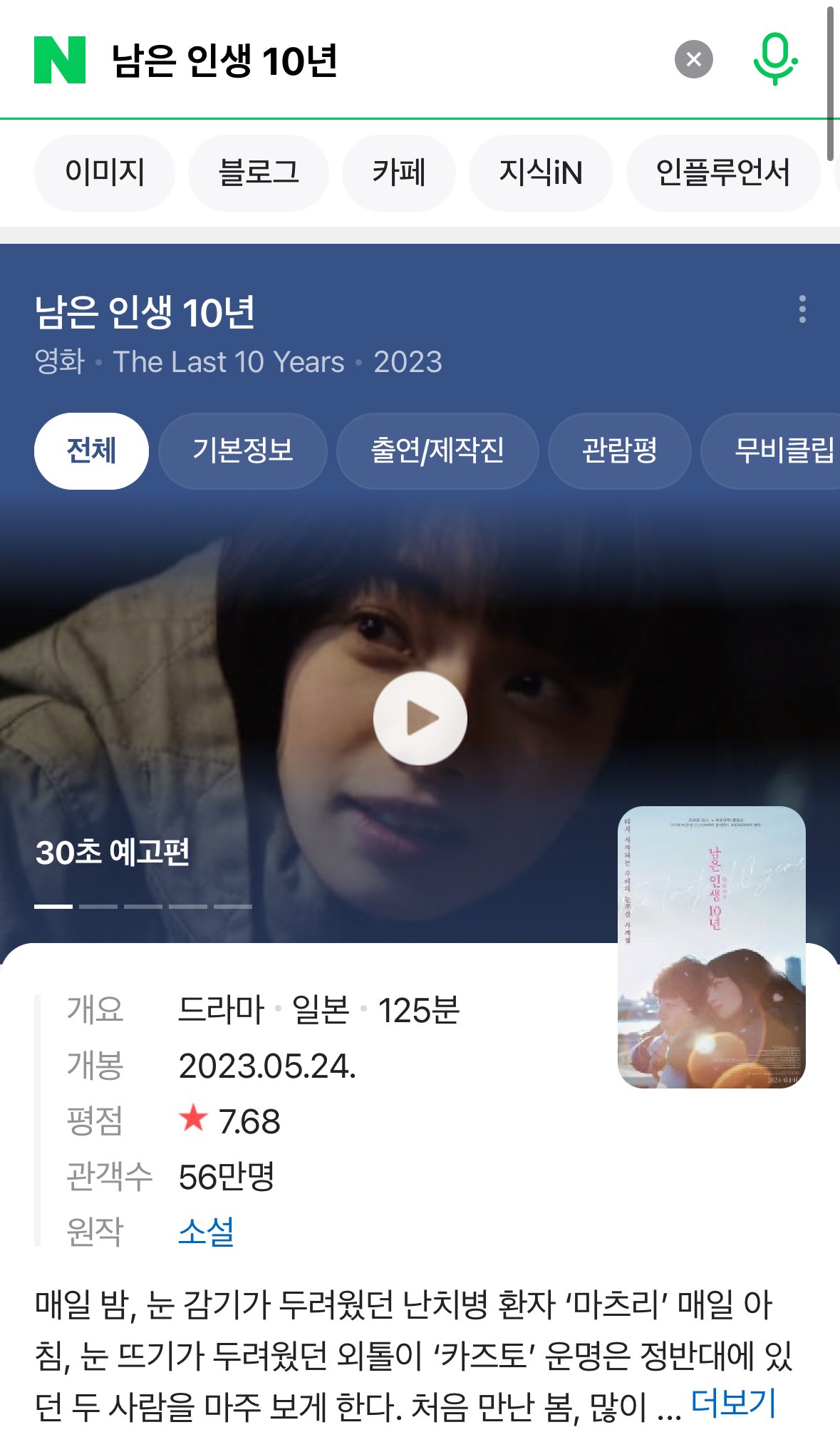Screen dimensions: 840x1452
Task: Show 무비클립 videos
Action: tap(771, 451)
